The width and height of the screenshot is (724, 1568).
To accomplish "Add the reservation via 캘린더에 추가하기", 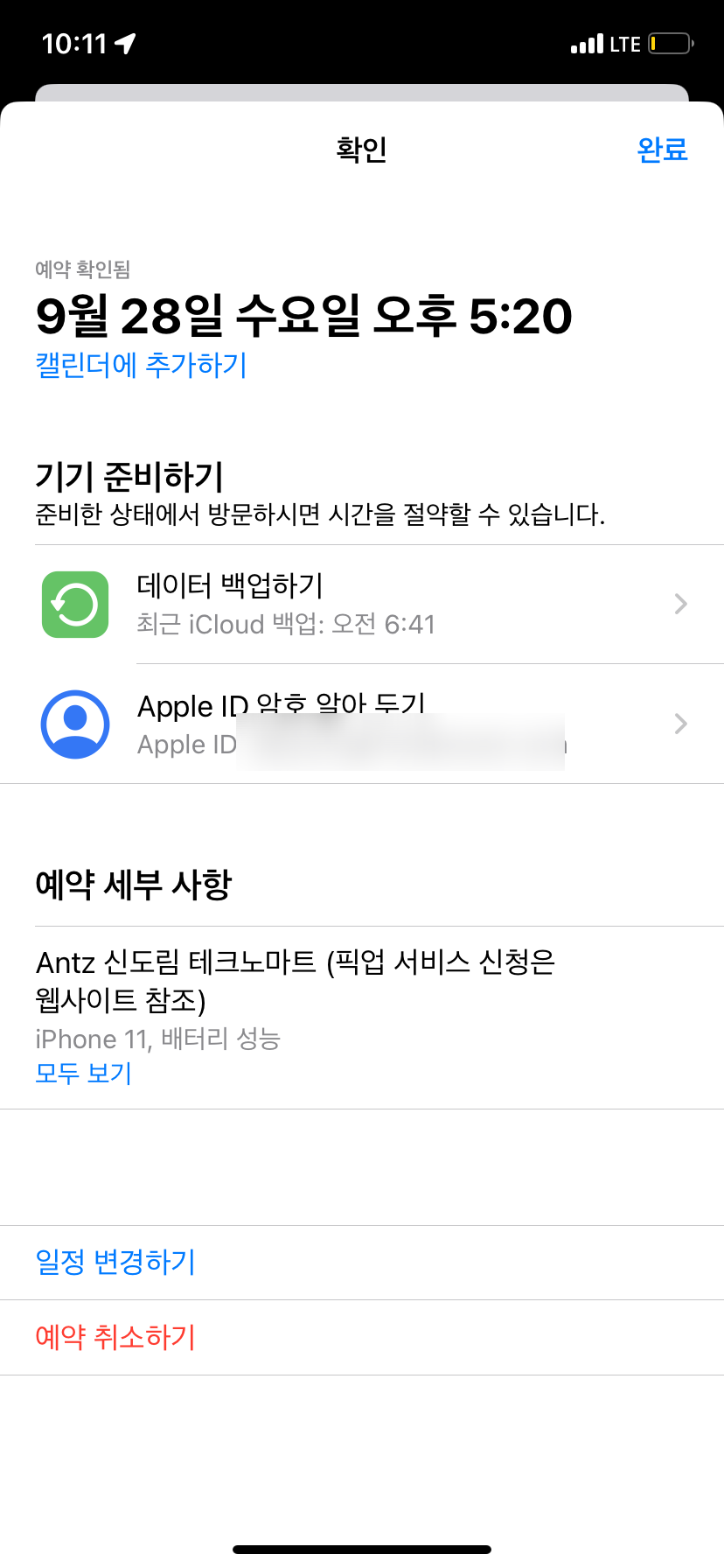I will point(141,365).
